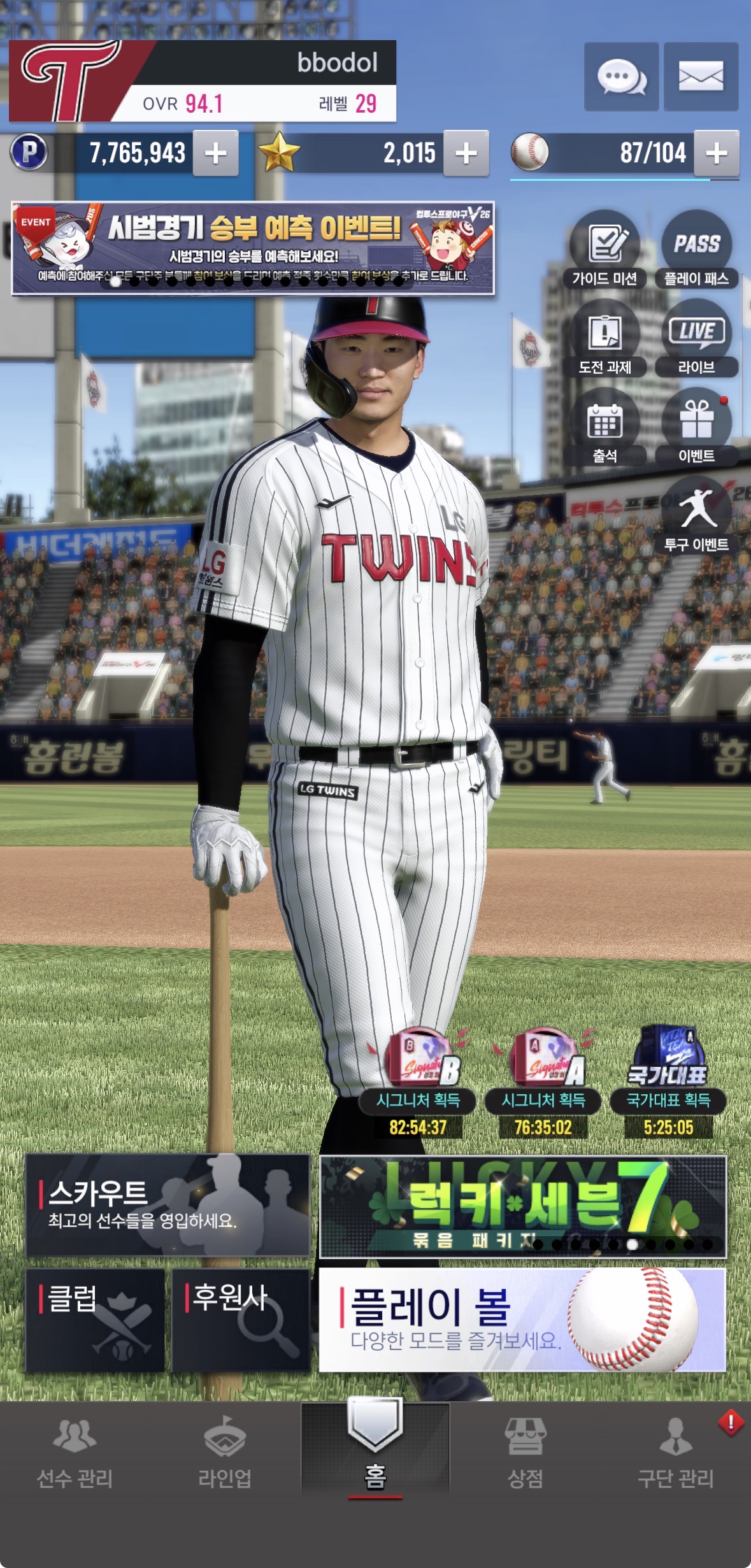Open 도전 과제

(604, 338)
